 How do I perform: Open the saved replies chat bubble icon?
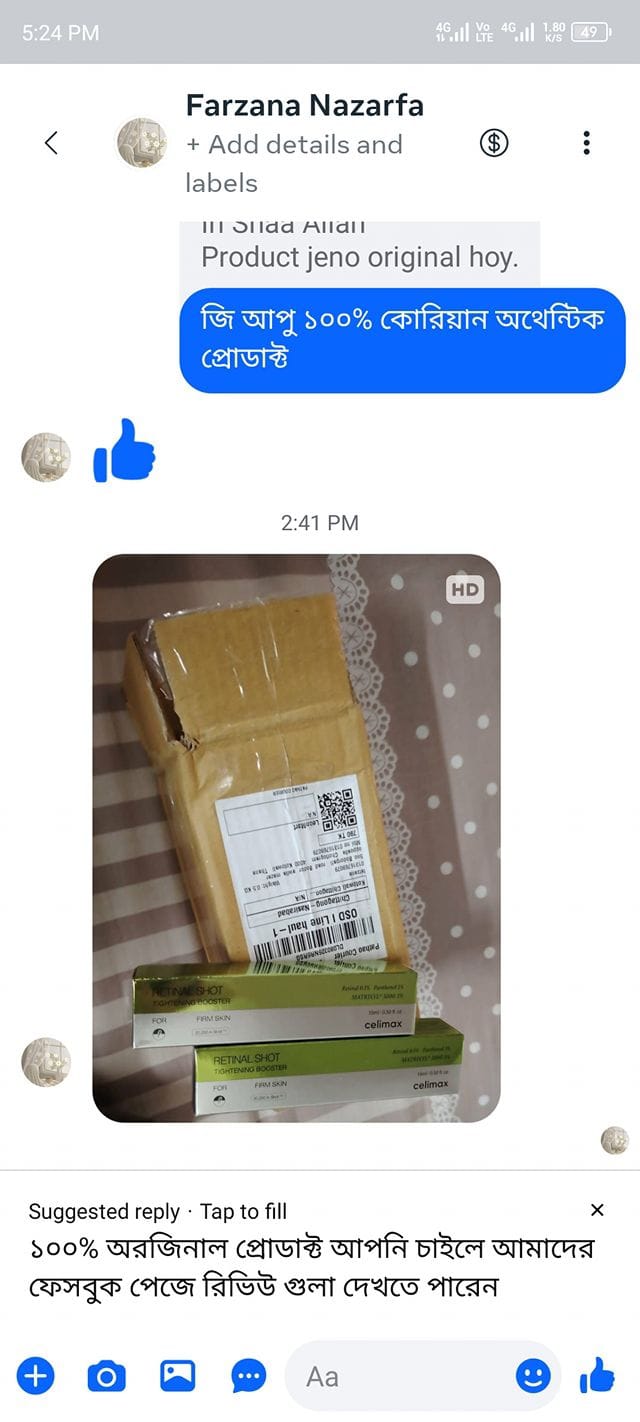pyautogui.click(x=249, y=1377)
